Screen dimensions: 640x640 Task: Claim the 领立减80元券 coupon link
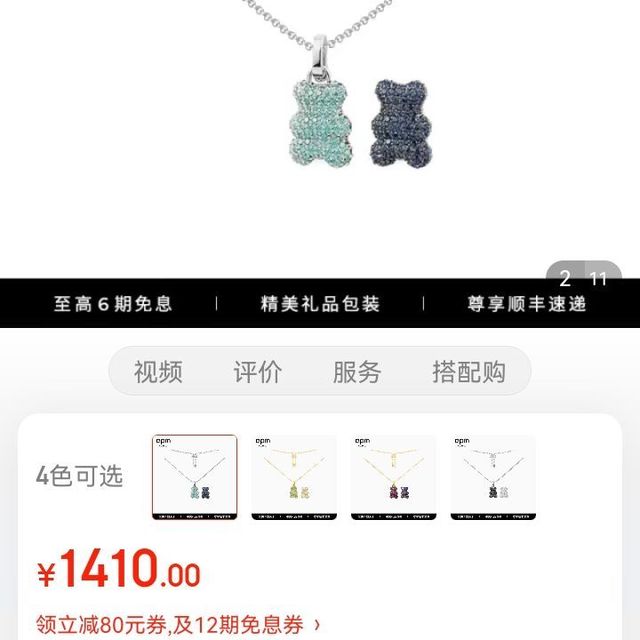click(x=178, y=625)
